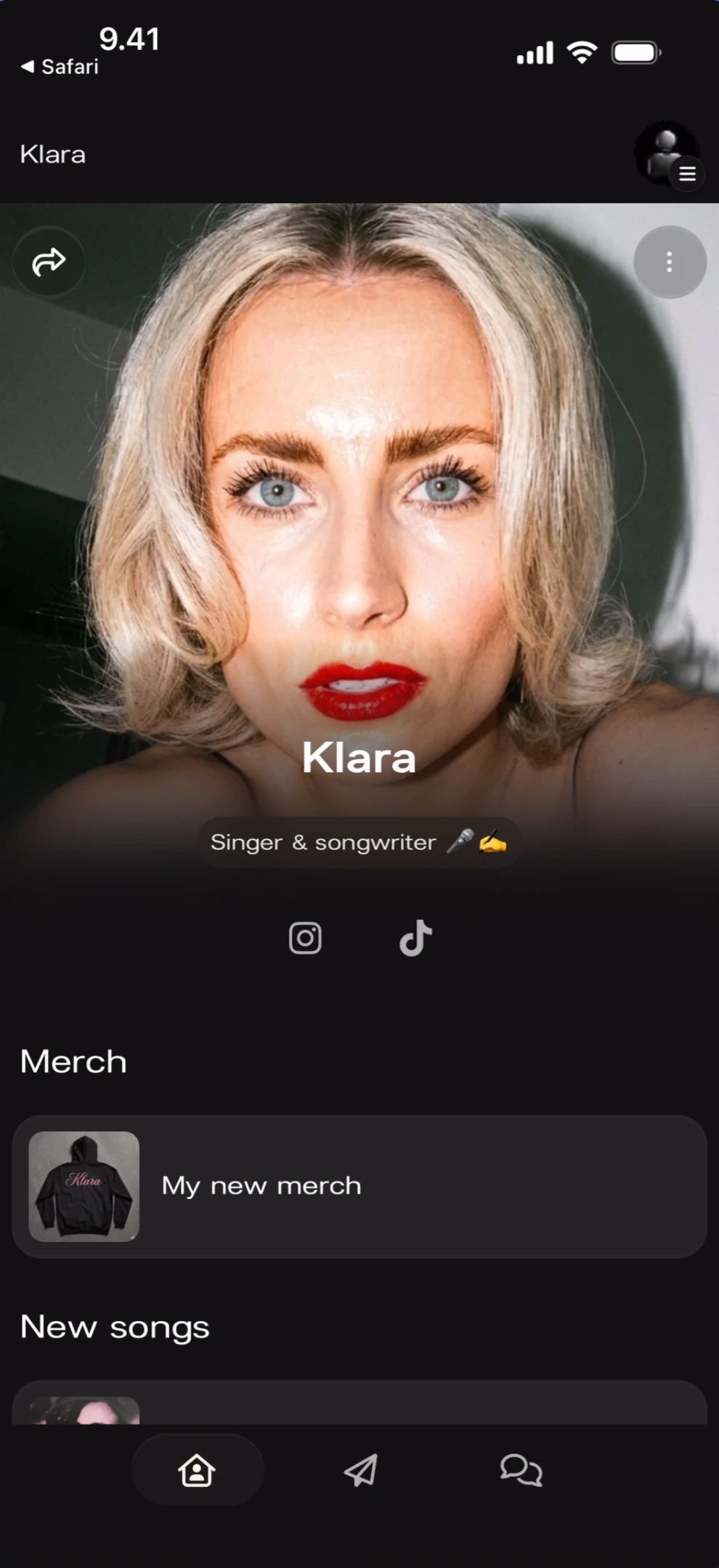
Task: Expand the hamburger menu near the avatar
Action: coord(687,173)
